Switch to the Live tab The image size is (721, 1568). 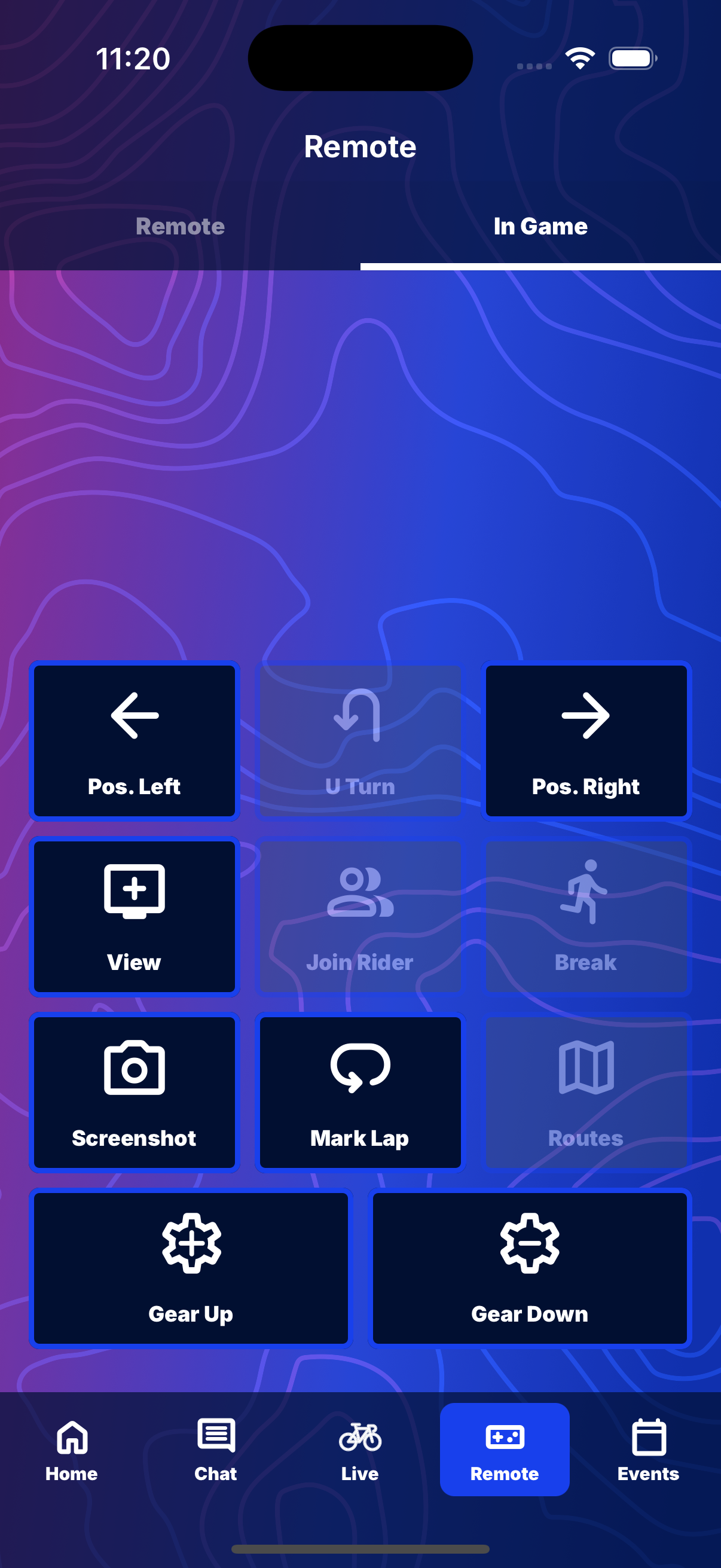pos(360,1450)
